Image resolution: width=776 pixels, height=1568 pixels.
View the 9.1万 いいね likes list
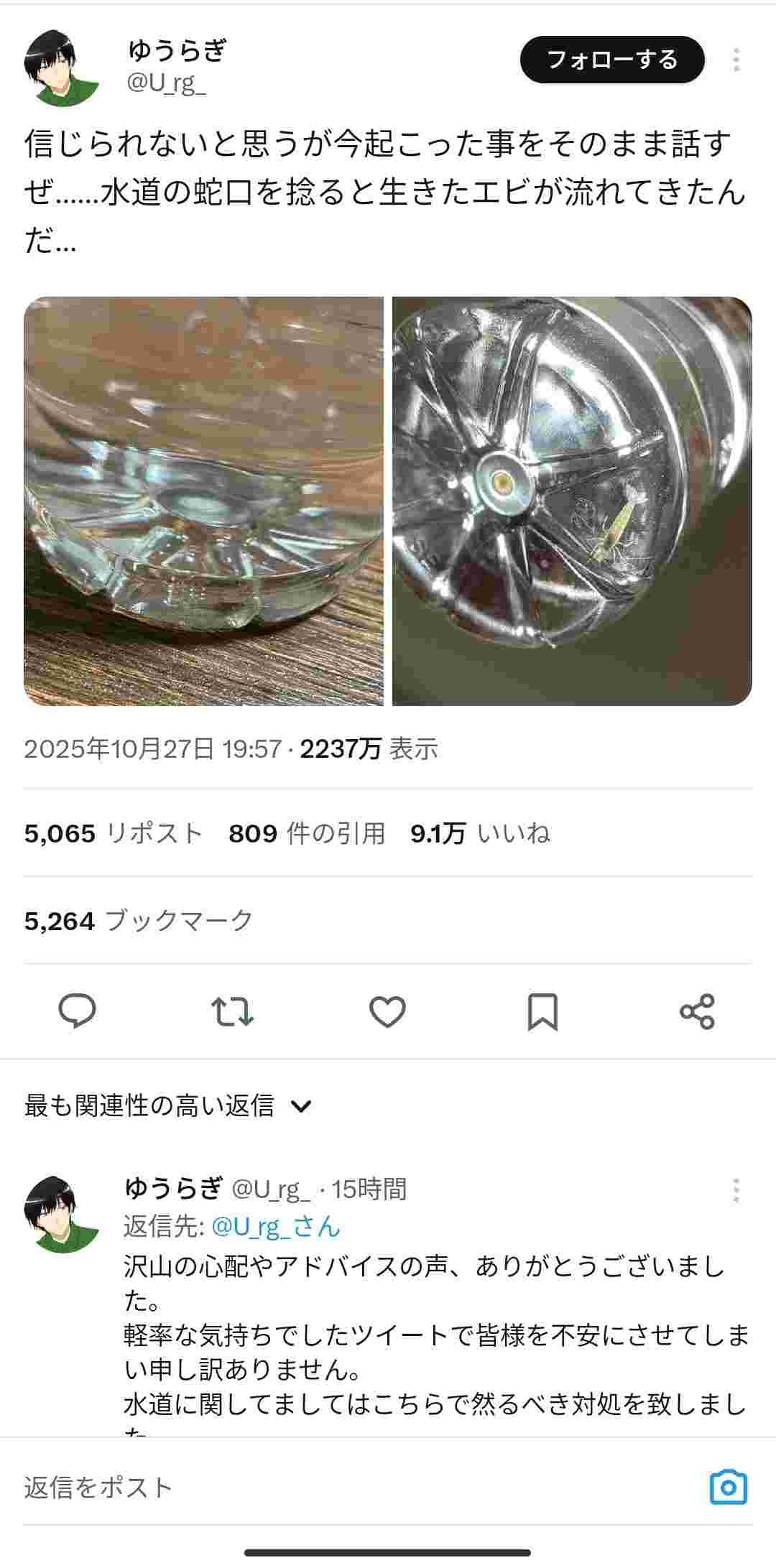click(x=480, y=833)
